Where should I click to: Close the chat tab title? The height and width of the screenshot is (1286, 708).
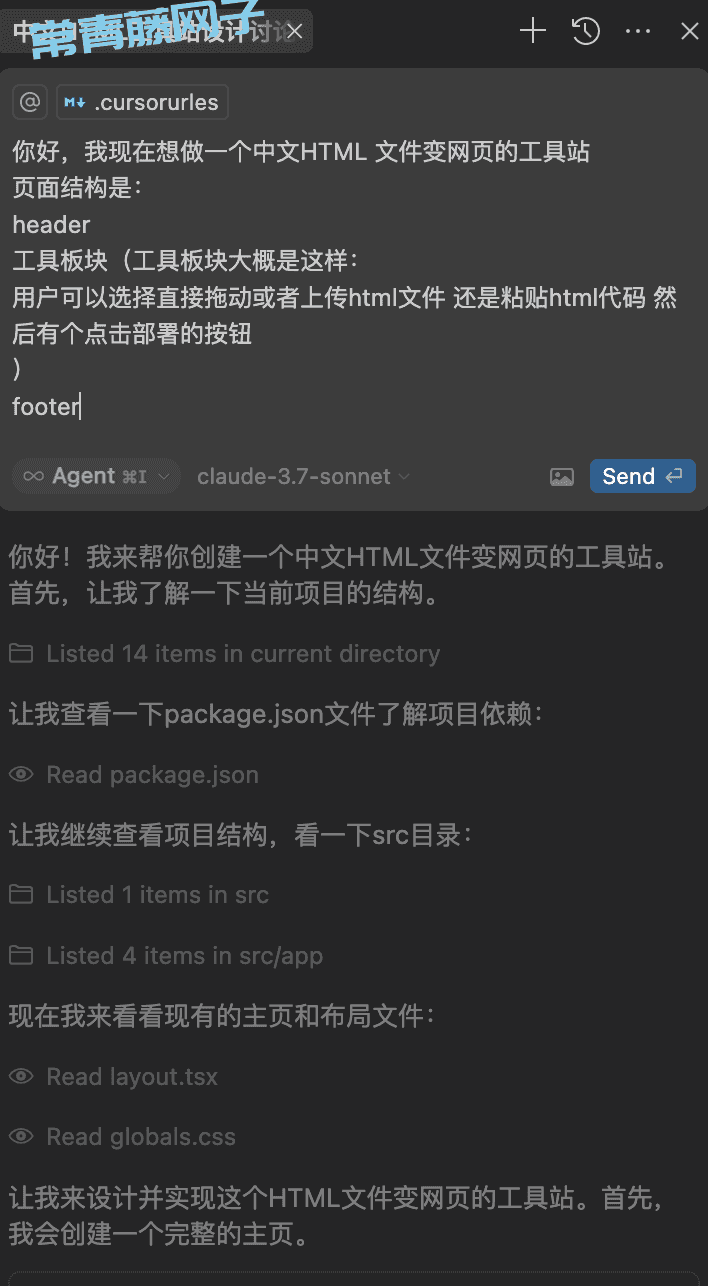(295, 31)
